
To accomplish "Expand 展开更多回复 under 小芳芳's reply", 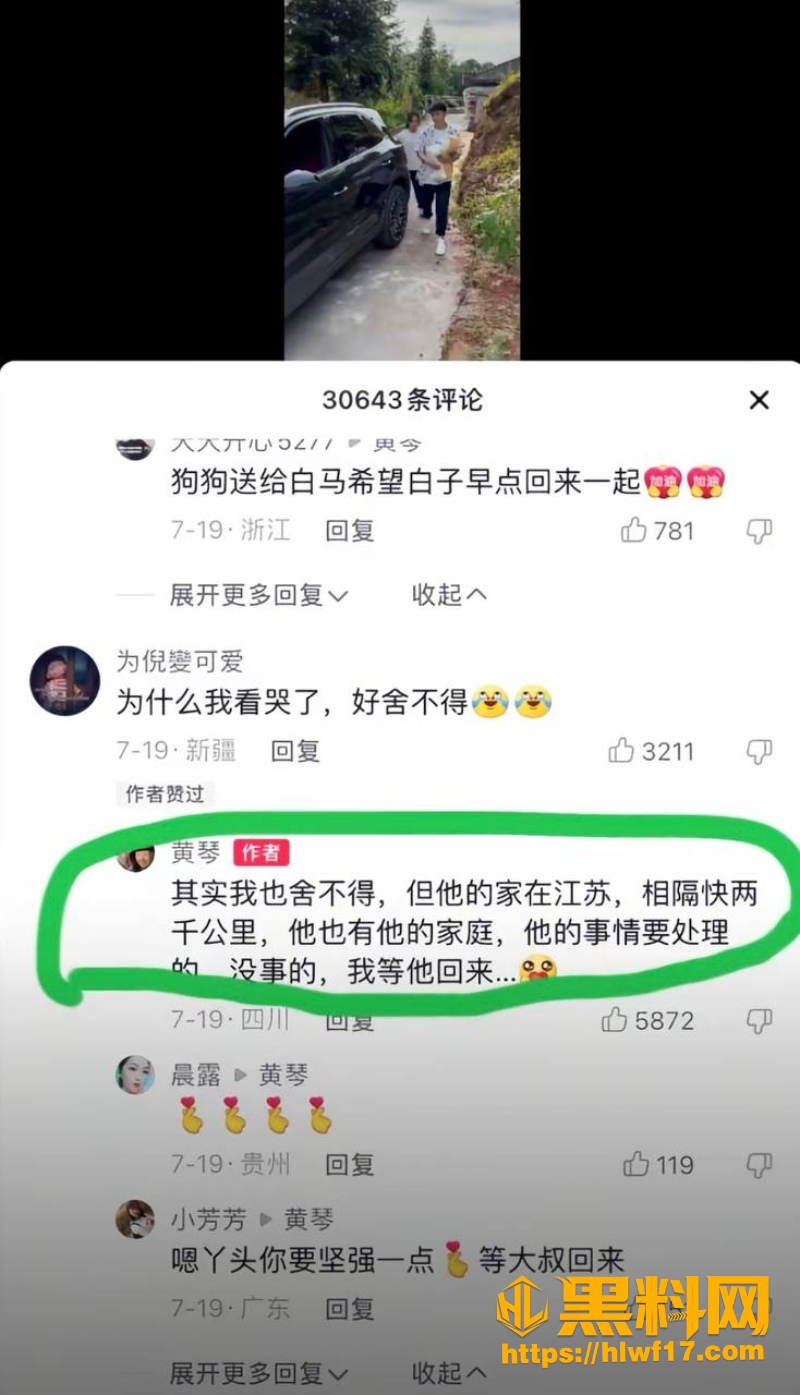I will [x=258, y=1373].
